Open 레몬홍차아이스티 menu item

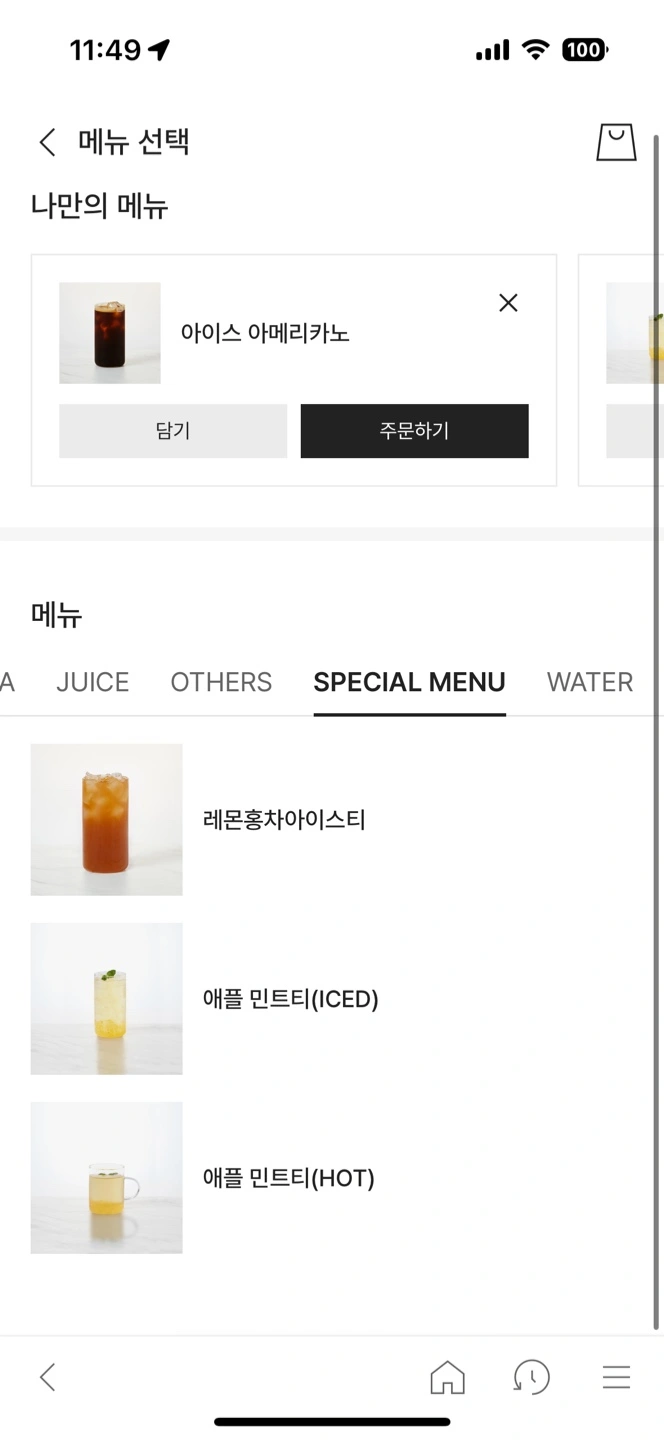pos(284,820)
